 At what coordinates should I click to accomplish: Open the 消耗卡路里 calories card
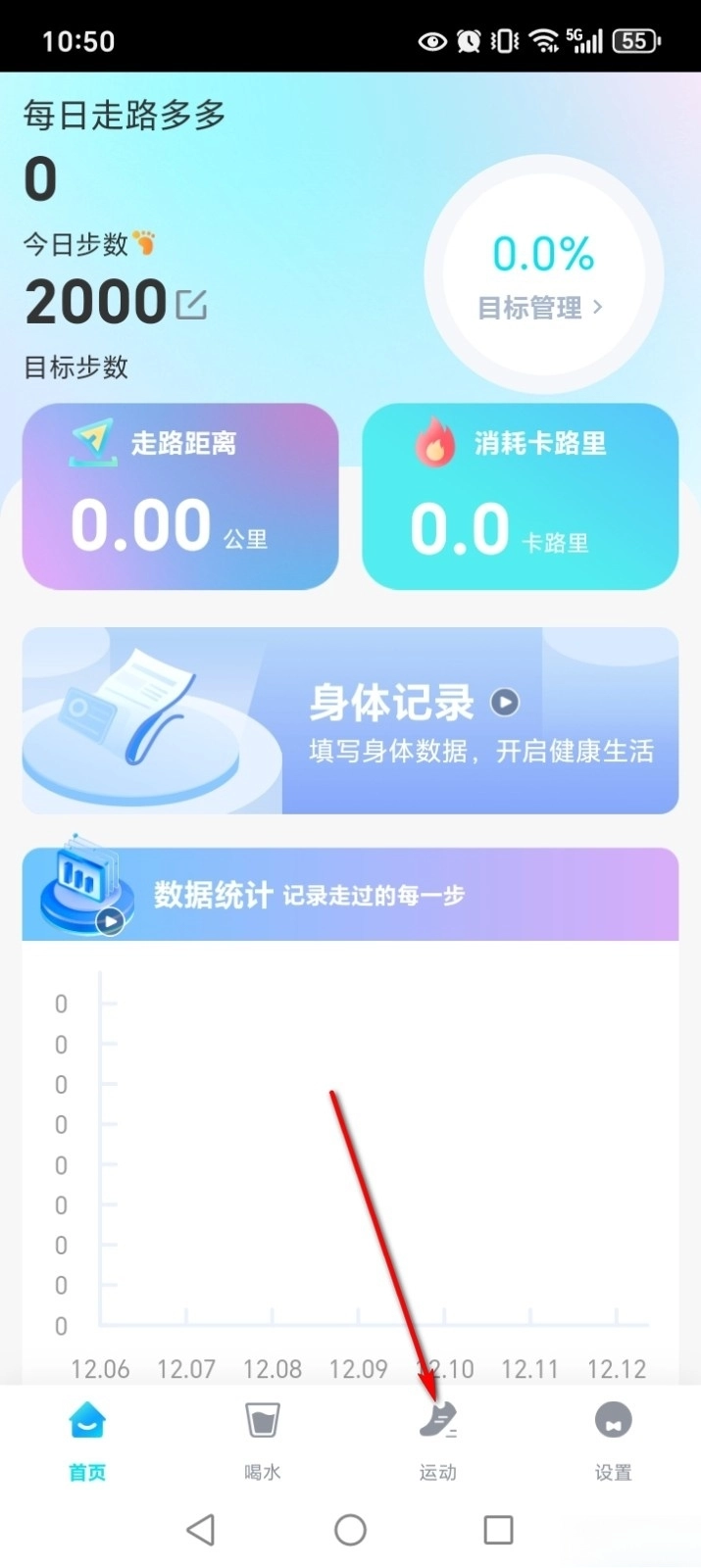coord(520,497)
